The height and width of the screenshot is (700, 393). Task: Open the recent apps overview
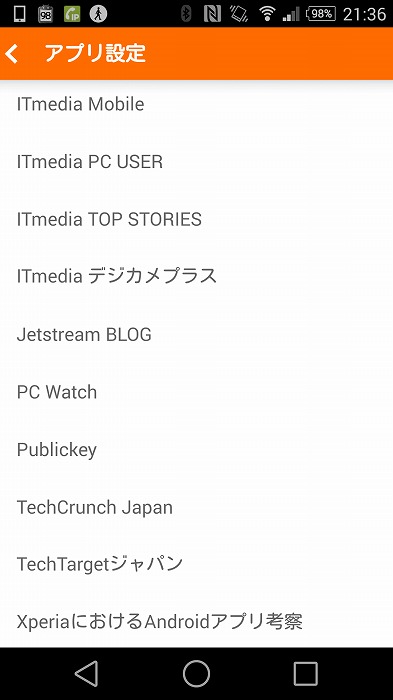pyautogui.click(x=306, y=673)
